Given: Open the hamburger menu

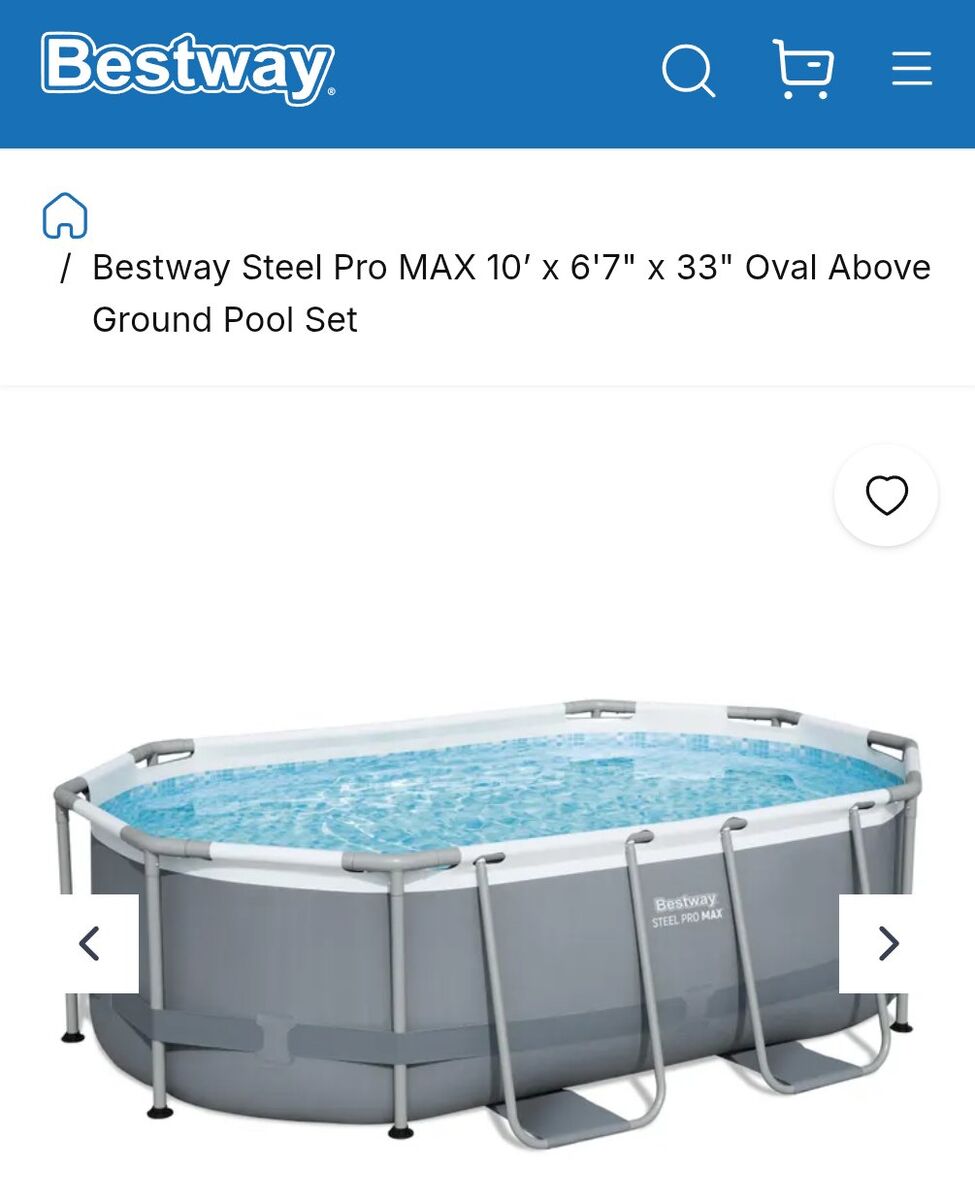Looking at the screenshot, I should click(911, 70).
